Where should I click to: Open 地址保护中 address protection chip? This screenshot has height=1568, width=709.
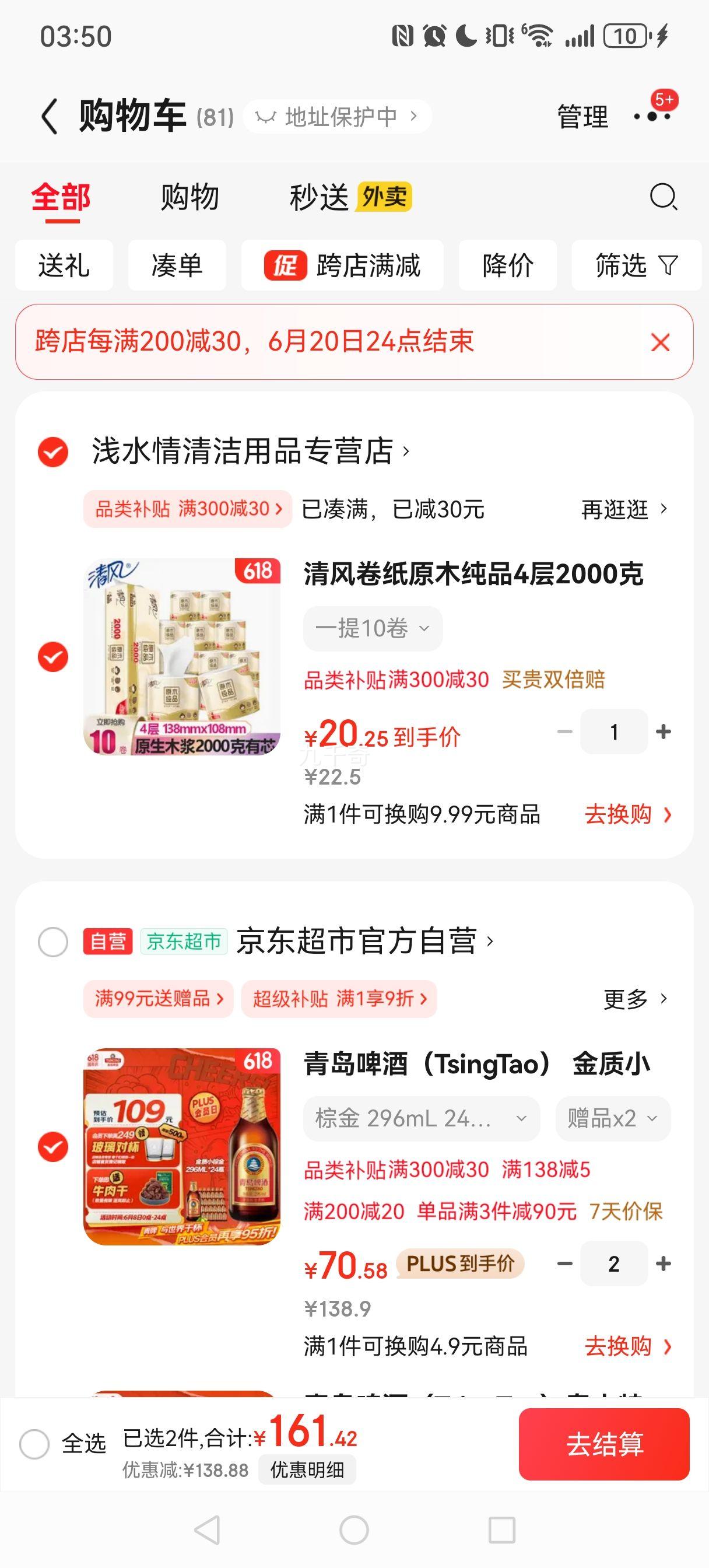(337, 116)
